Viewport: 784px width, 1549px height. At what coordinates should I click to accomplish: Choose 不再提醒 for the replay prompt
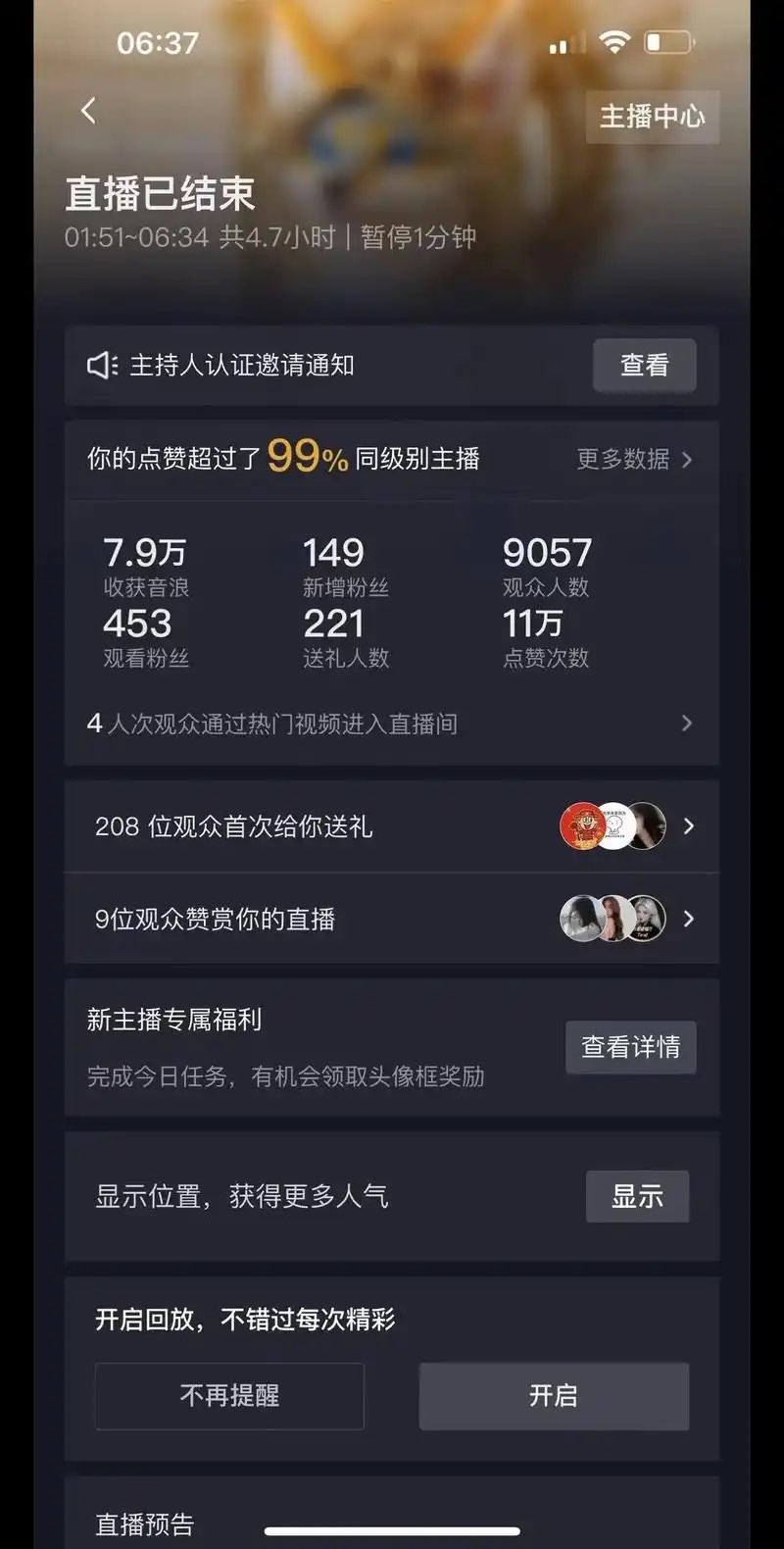229,1395
